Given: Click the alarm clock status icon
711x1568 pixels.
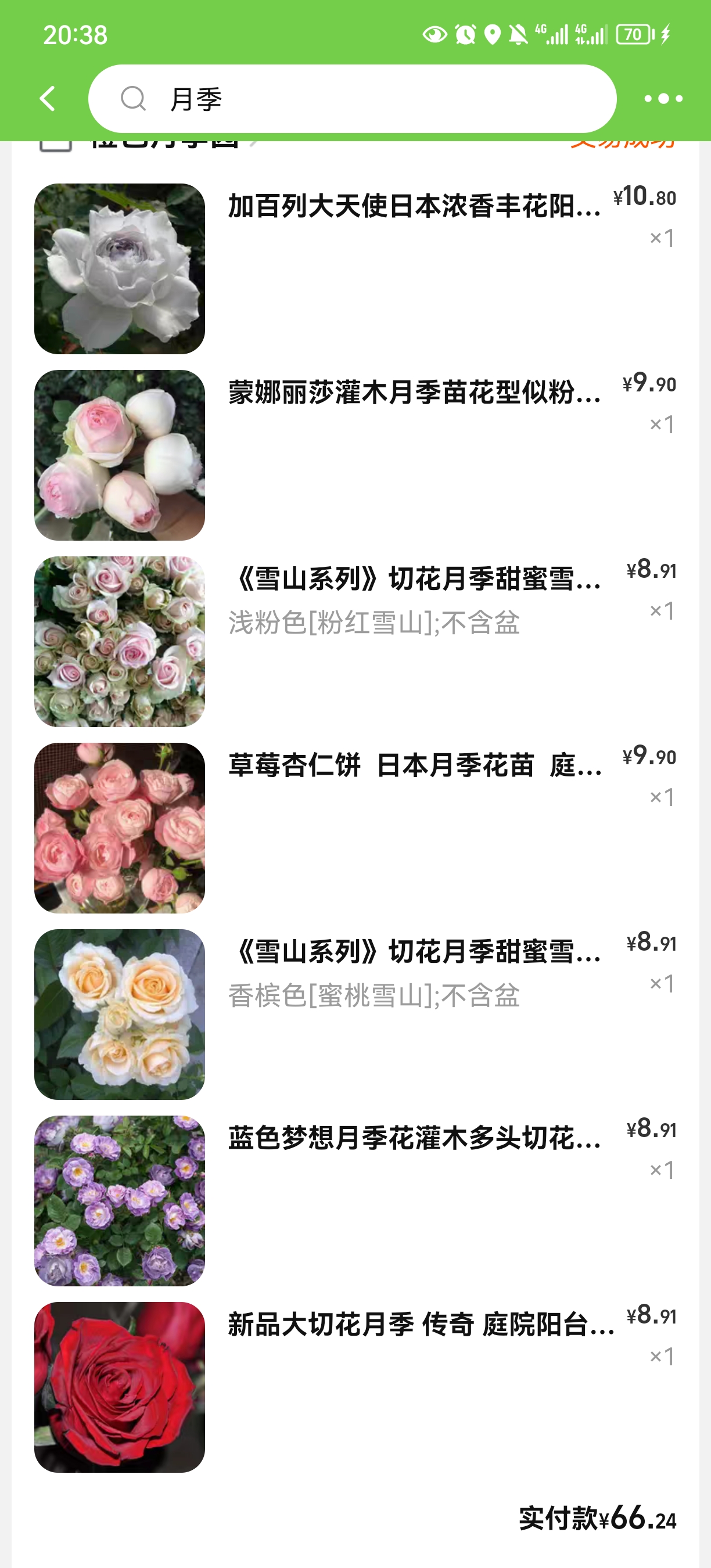Looking at the screenshot, I should pos(466,35).
